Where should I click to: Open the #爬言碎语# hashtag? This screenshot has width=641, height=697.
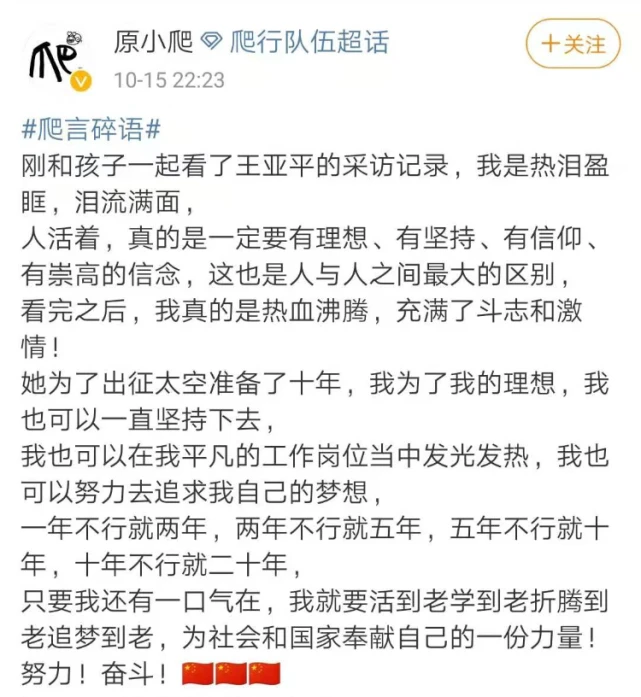[x=90, y=130]
